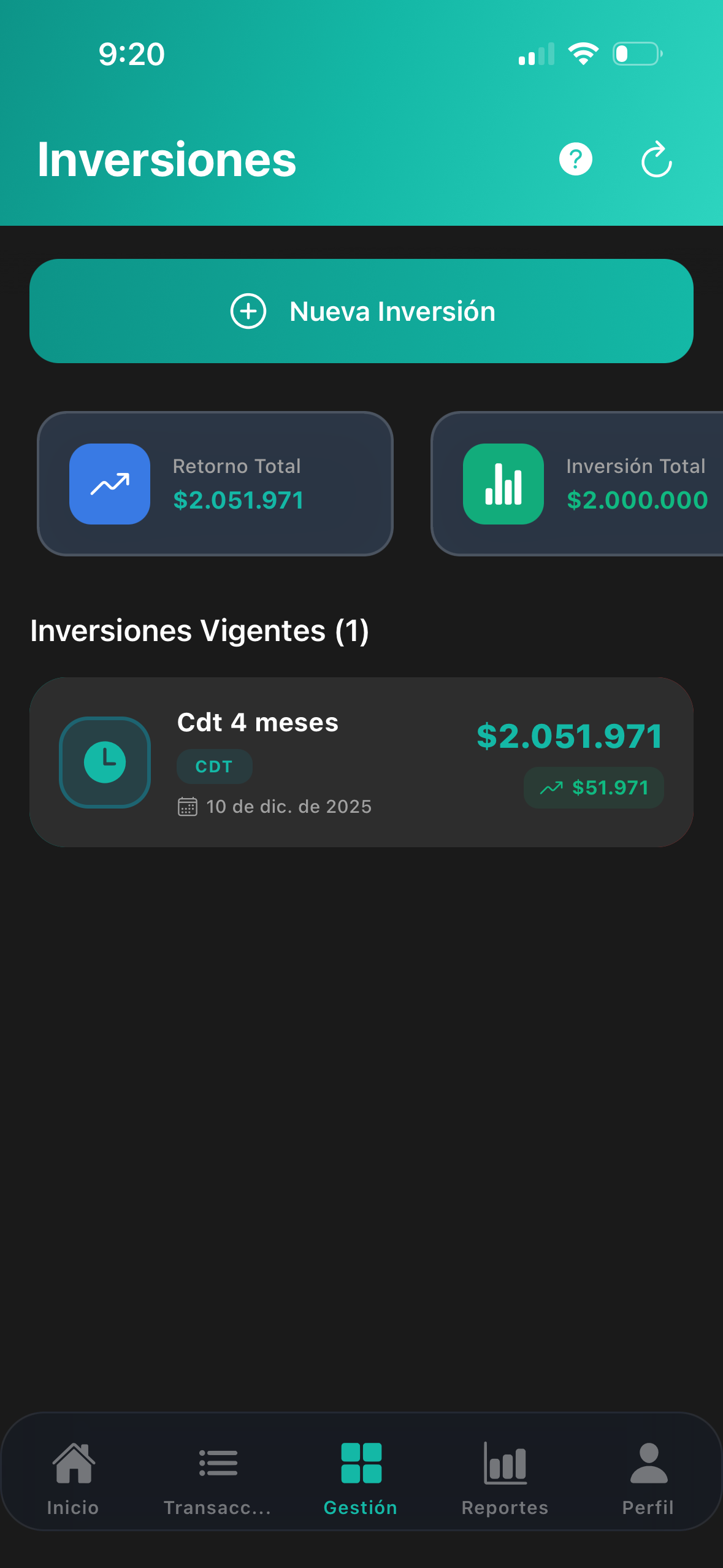Select the CDT category badge
The height and width of the screenshot is (1568, 723).
point(213,766)
